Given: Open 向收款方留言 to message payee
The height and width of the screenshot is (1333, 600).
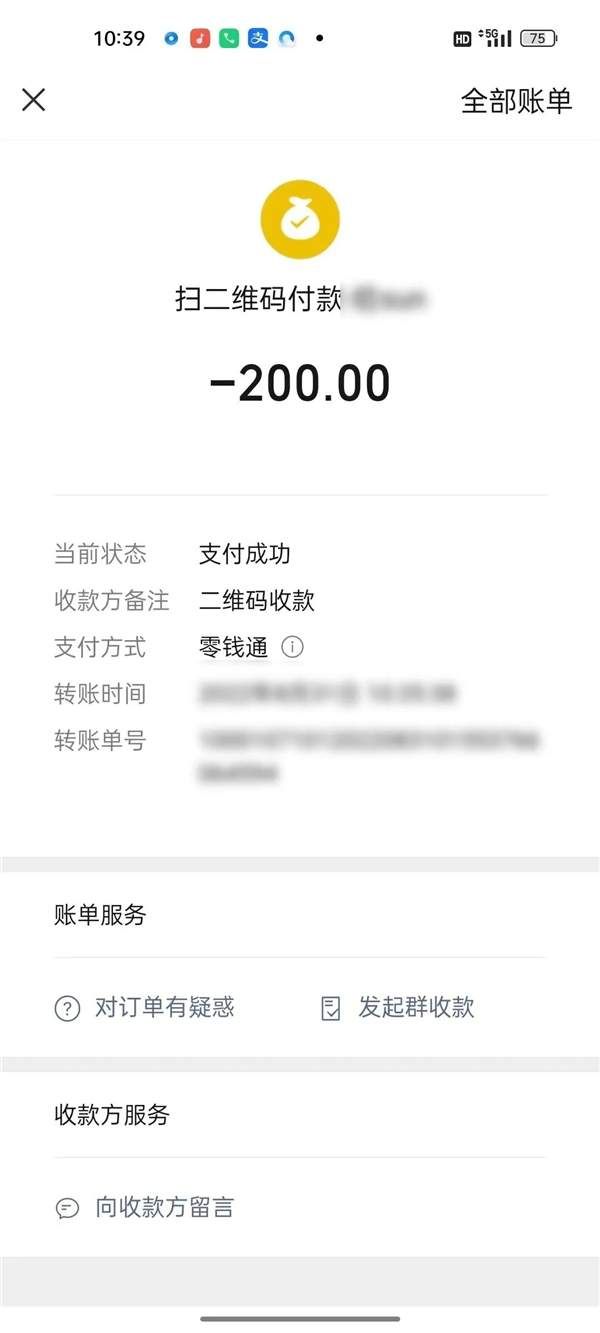Looking at the screenshot, I should 145,1207.
